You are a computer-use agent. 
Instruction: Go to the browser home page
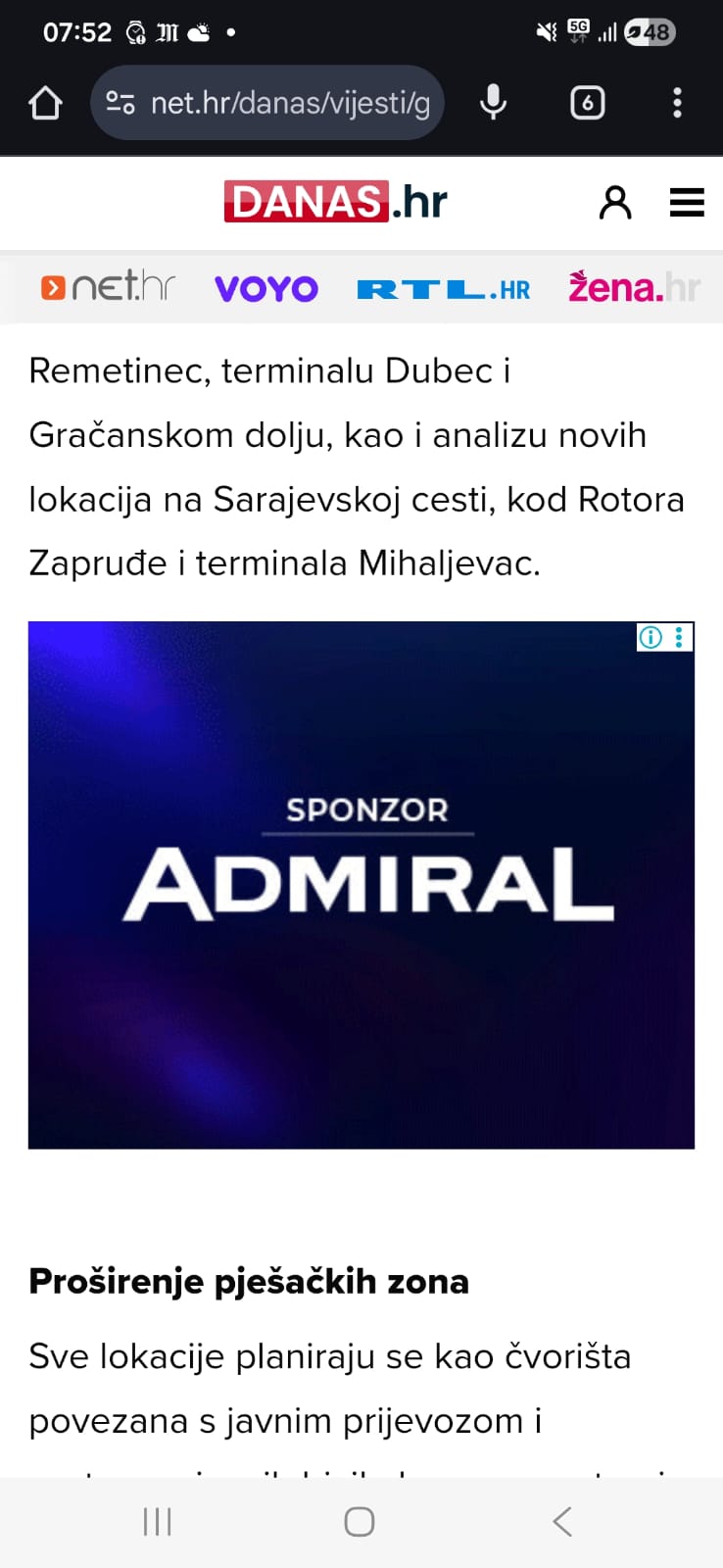45,103
